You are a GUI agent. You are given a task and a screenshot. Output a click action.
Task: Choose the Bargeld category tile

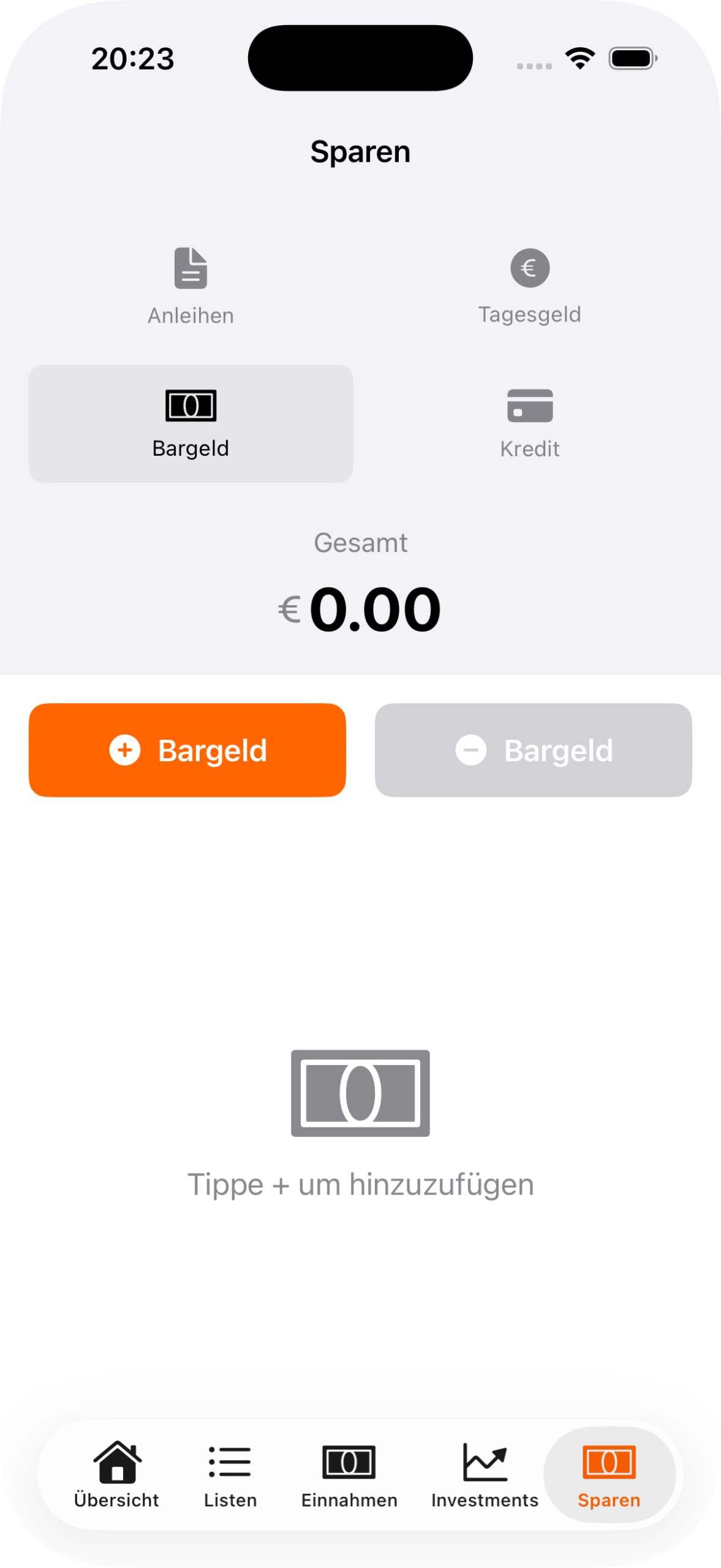coord(191,423)
